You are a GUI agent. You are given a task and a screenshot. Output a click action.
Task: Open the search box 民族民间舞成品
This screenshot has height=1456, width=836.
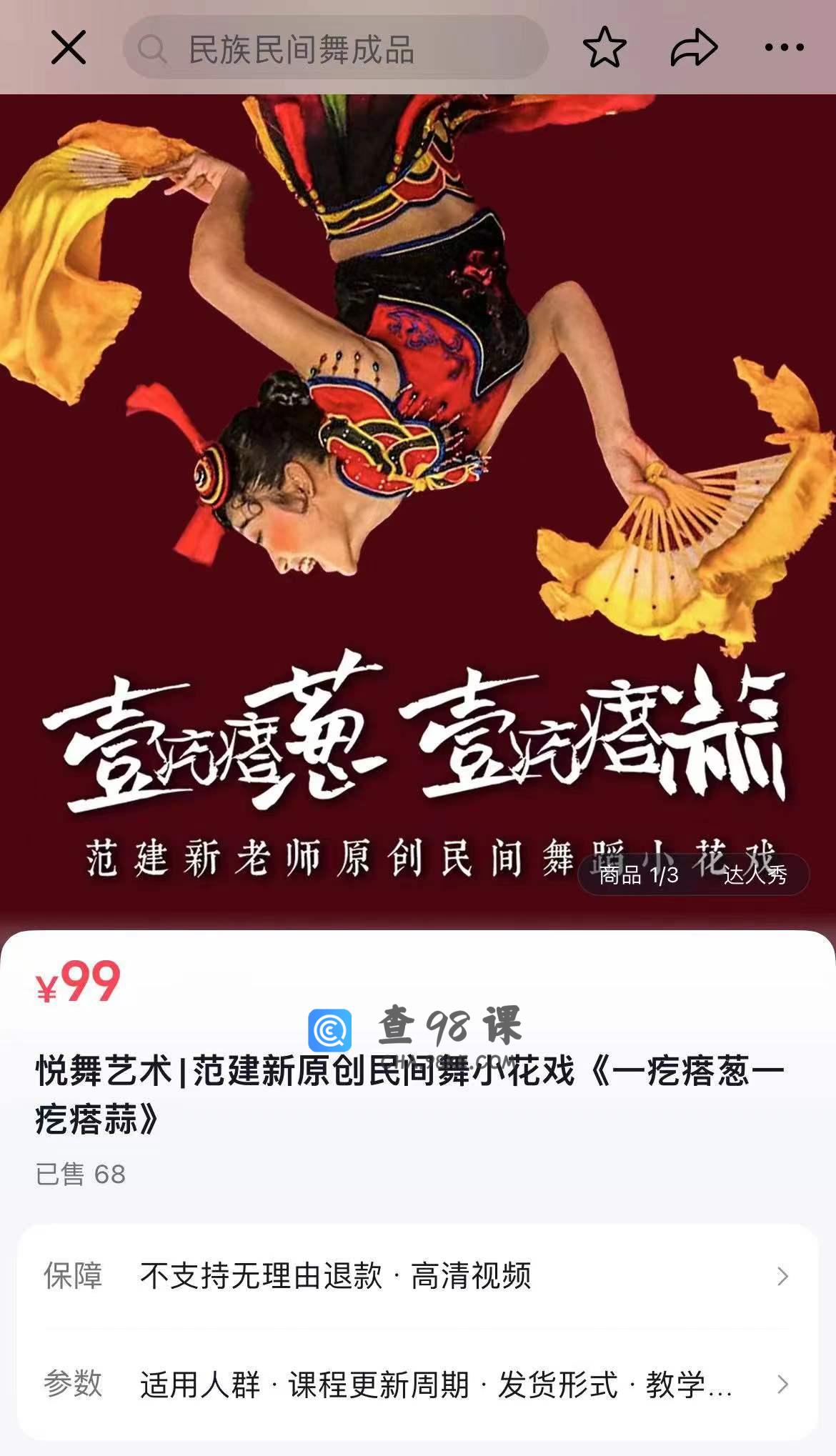click(x=336, y=49)
